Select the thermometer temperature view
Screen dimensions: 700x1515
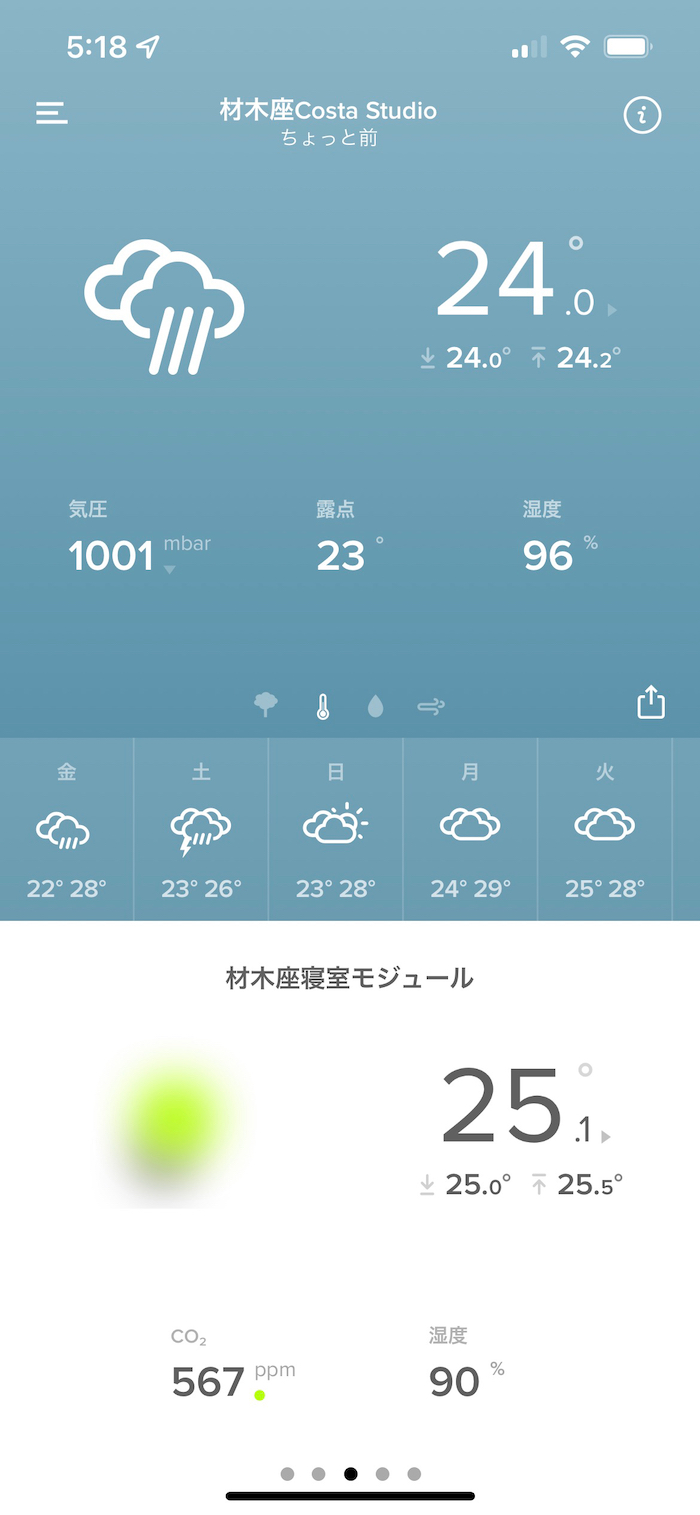322,707
